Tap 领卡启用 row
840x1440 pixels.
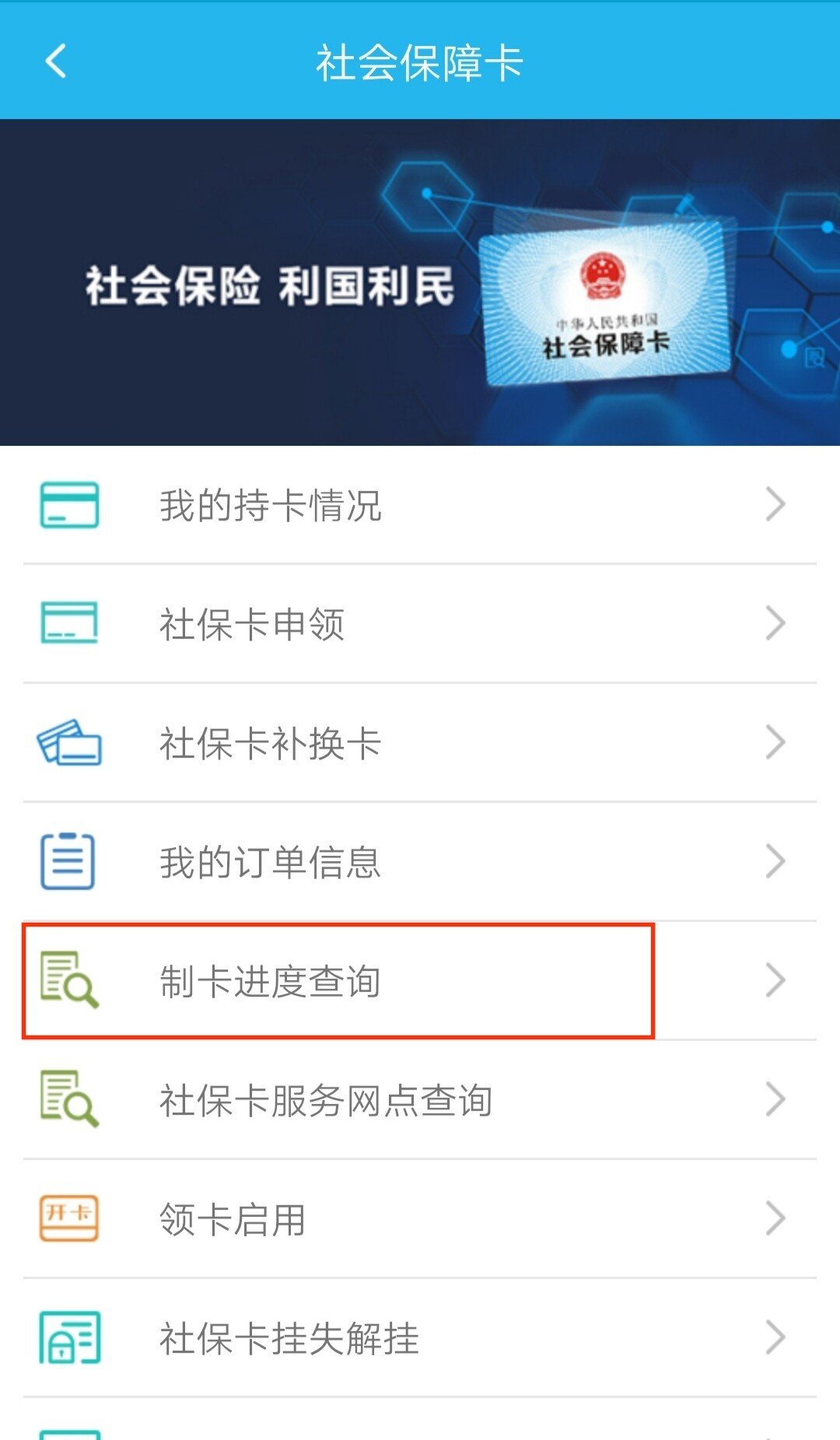(420, 1219)
